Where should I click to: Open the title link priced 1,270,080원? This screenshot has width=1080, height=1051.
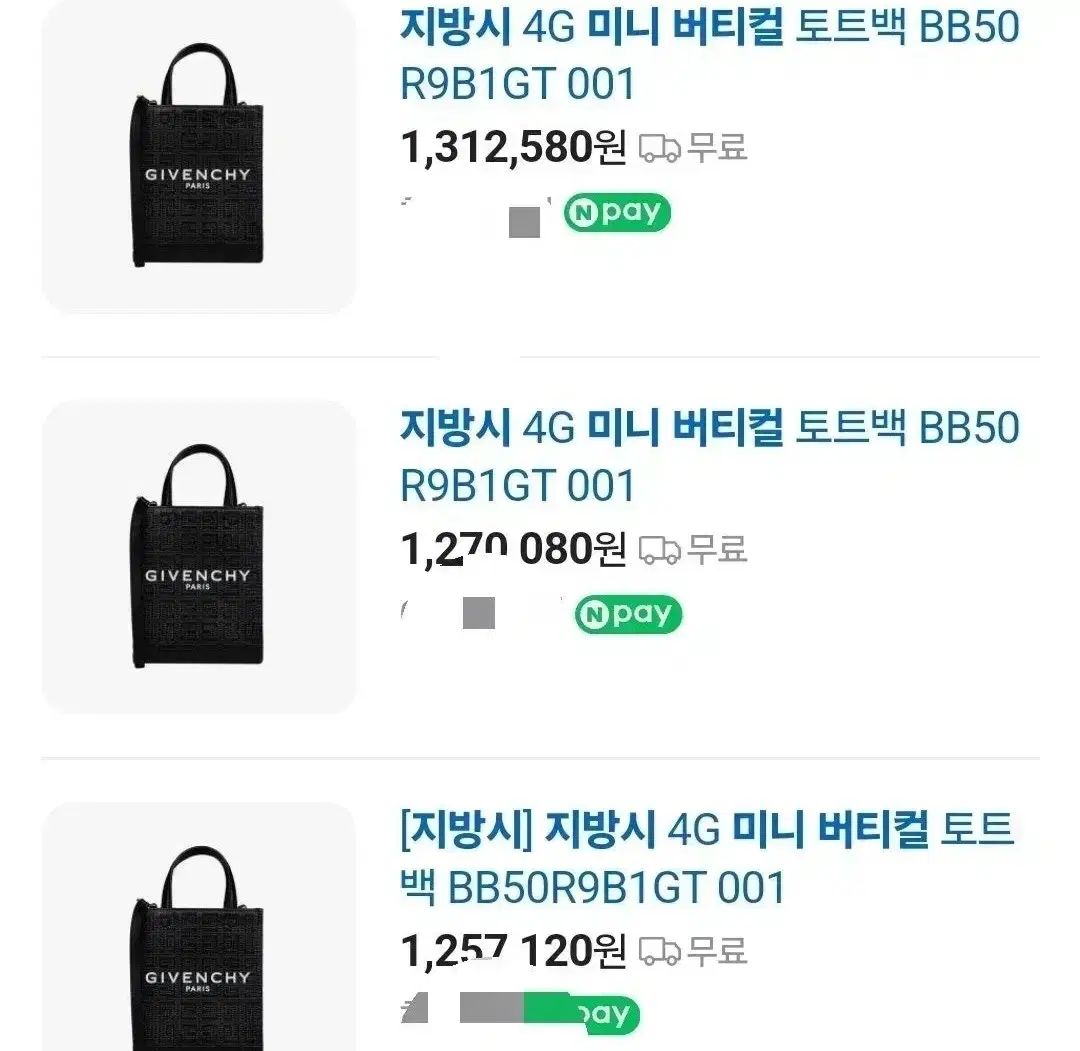[x=709, y=456]
